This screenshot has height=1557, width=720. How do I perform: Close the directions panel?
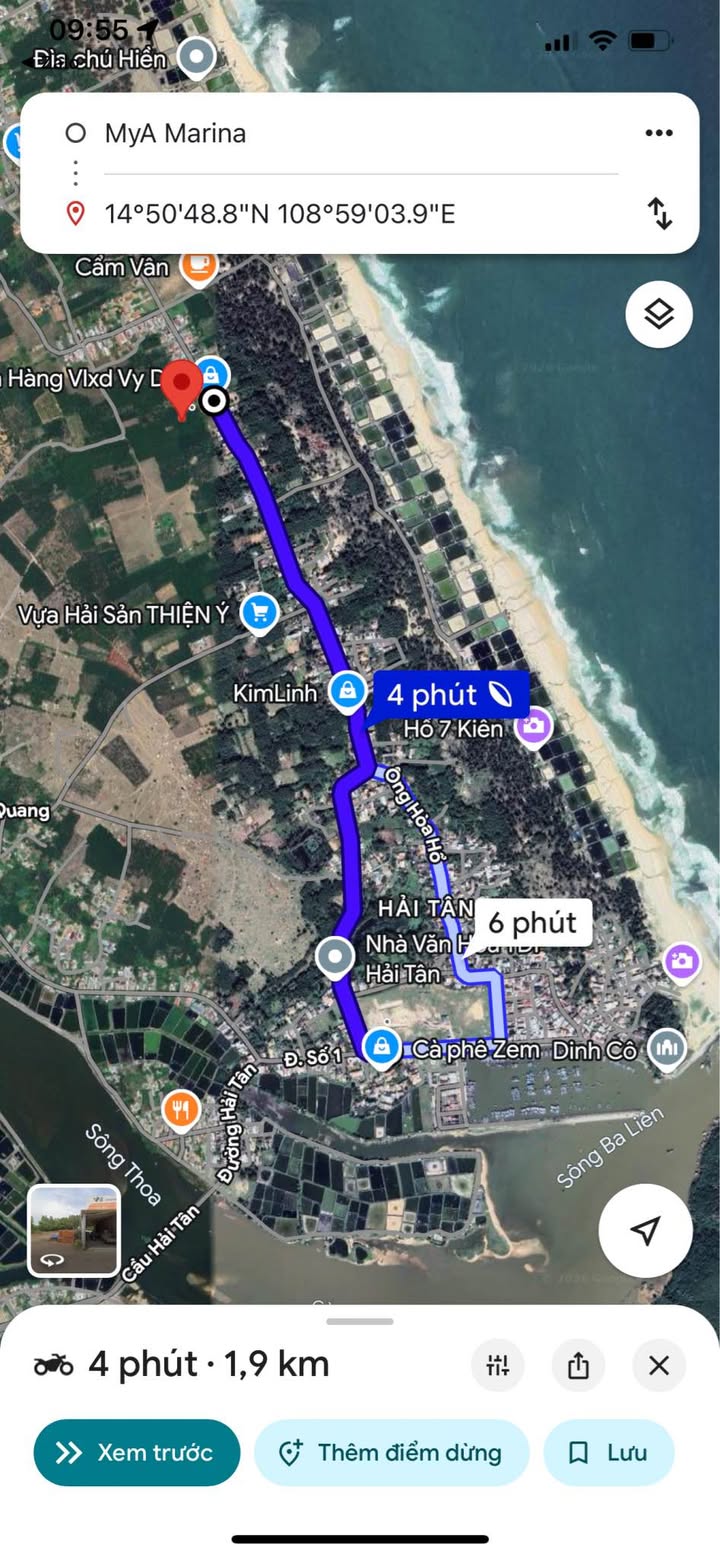click(x=659, y=1365)
